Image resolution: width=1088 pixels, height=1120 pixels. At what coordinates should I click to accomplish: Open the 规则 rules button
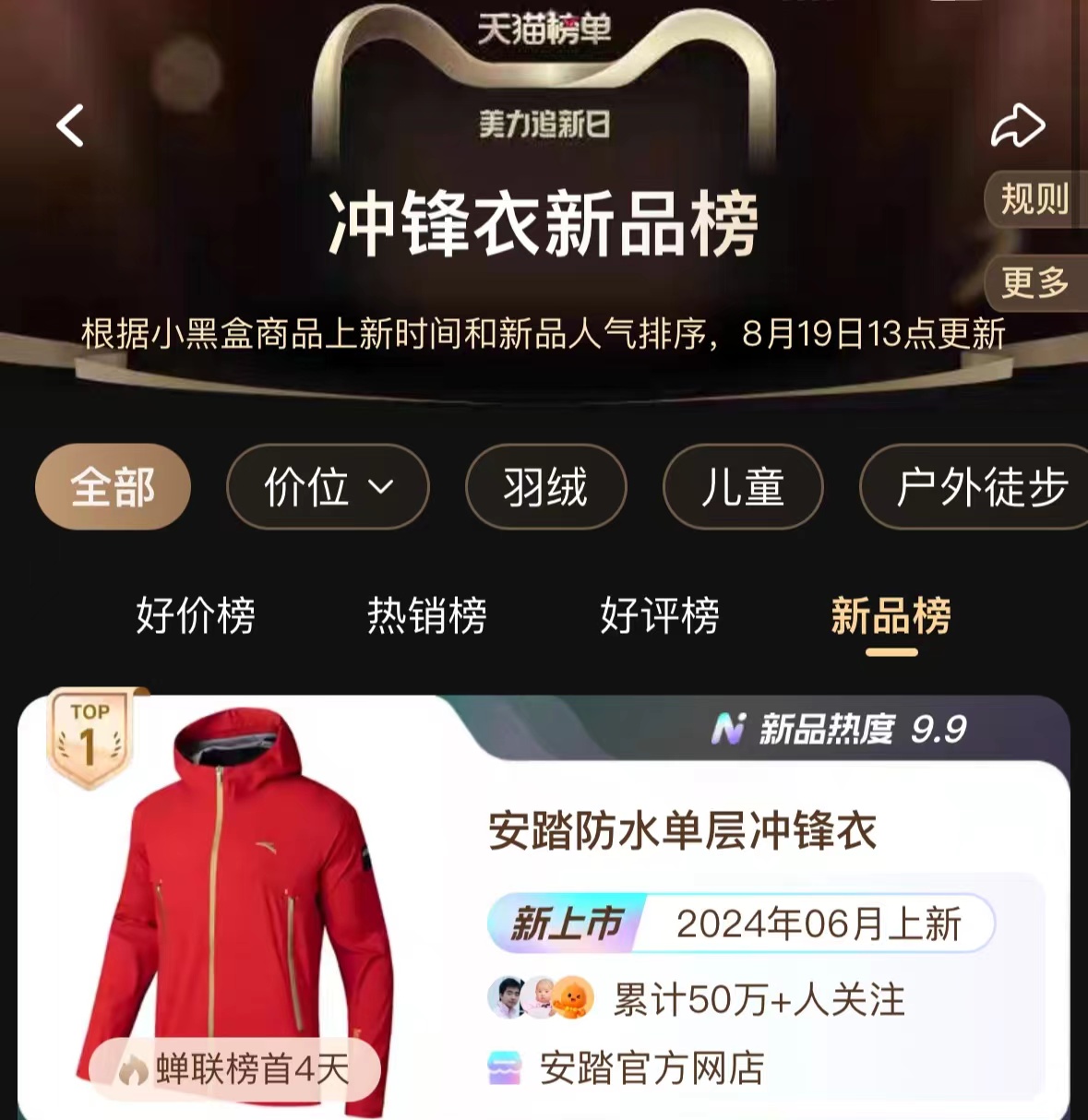1034,198
